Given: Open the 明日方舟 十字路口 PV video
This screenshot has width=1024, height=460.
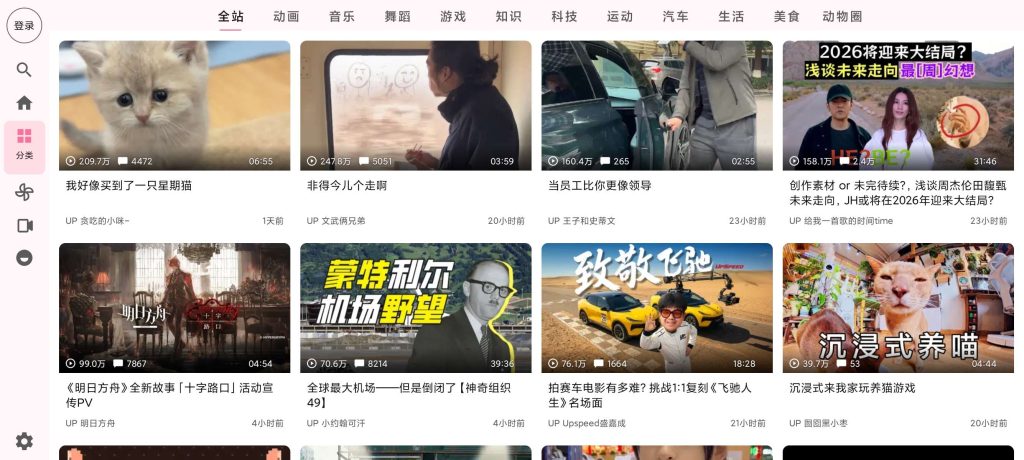Looking at the screenshot, I should tap(174, 308).
